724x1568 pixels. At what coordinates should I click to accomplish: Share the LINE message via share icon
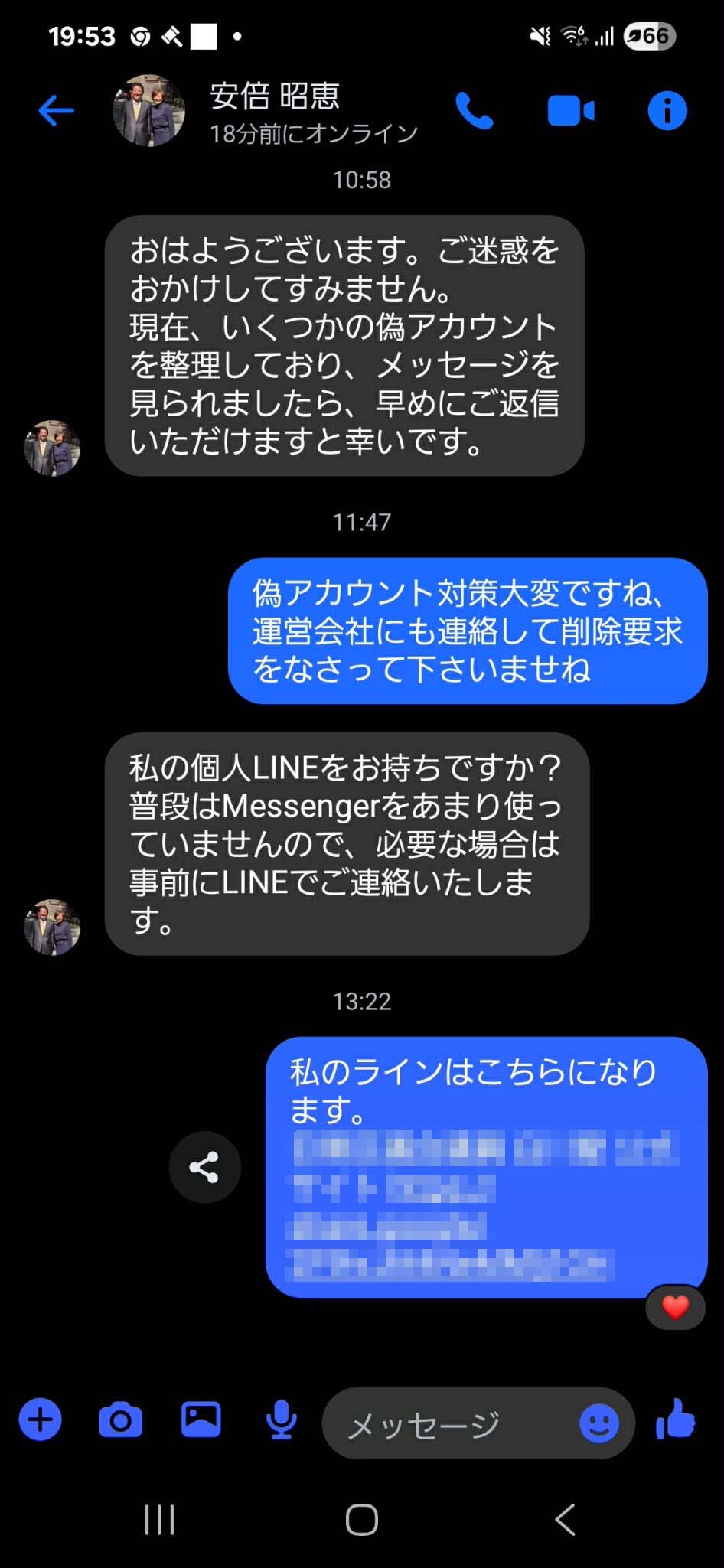click(204, 1167)
